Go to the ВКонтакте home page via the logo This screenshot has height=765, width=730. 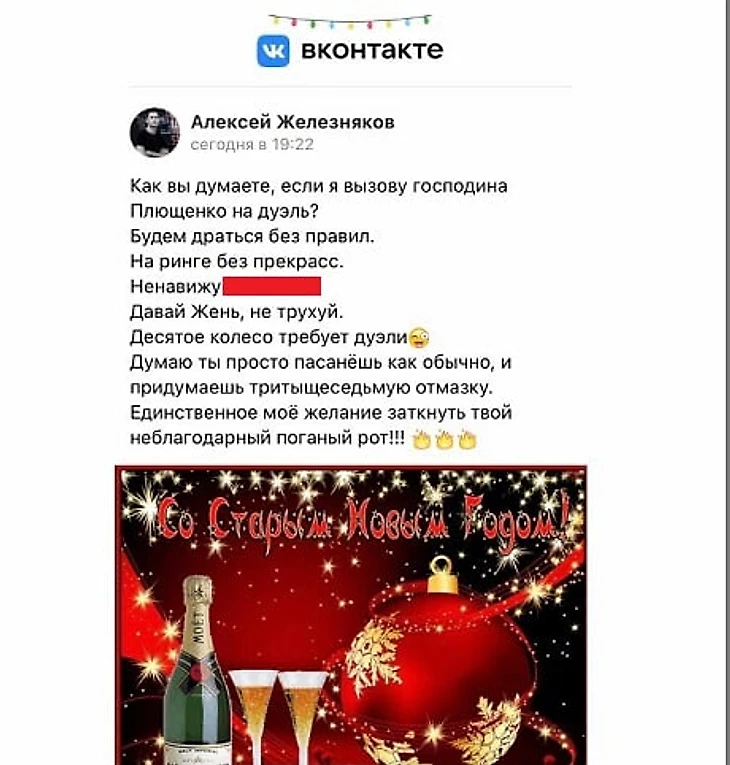pos(349,50)
